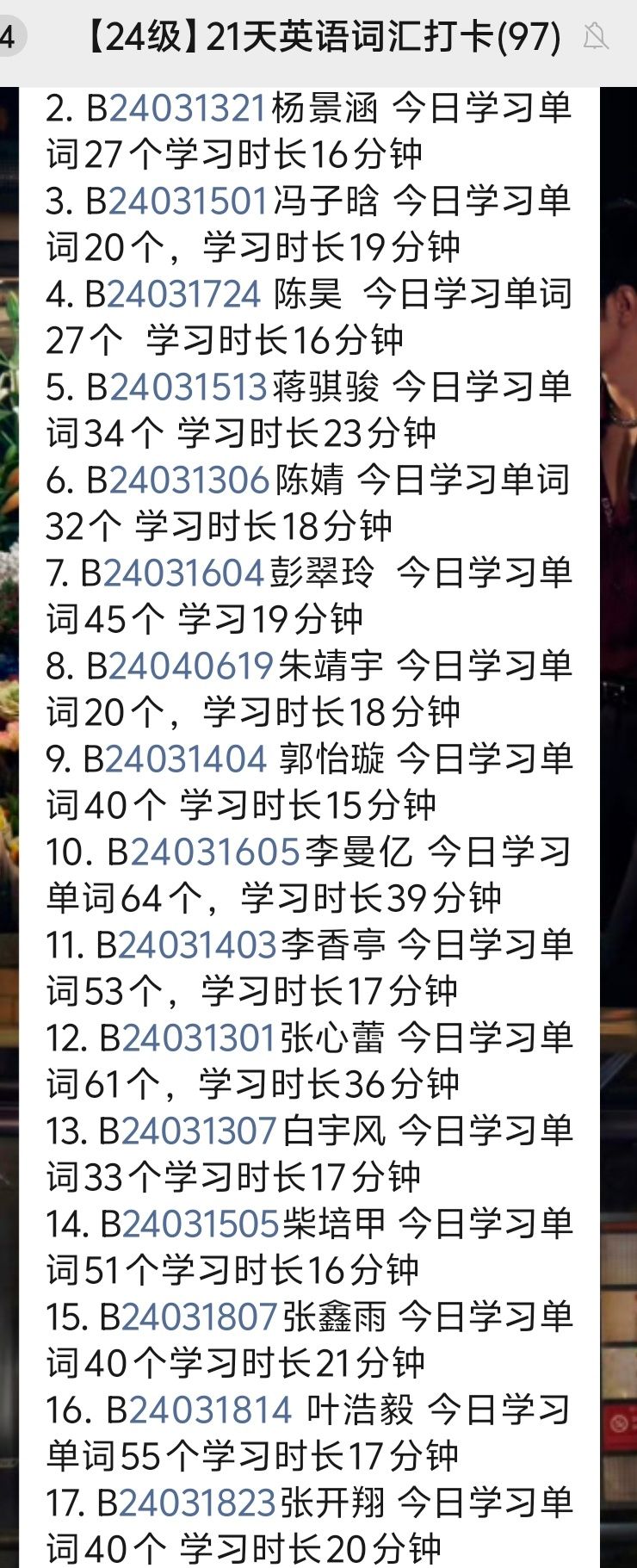
Task: Tap the blue number 24040619 beside 朱靖宇
Action: click(x=190, y=666)
